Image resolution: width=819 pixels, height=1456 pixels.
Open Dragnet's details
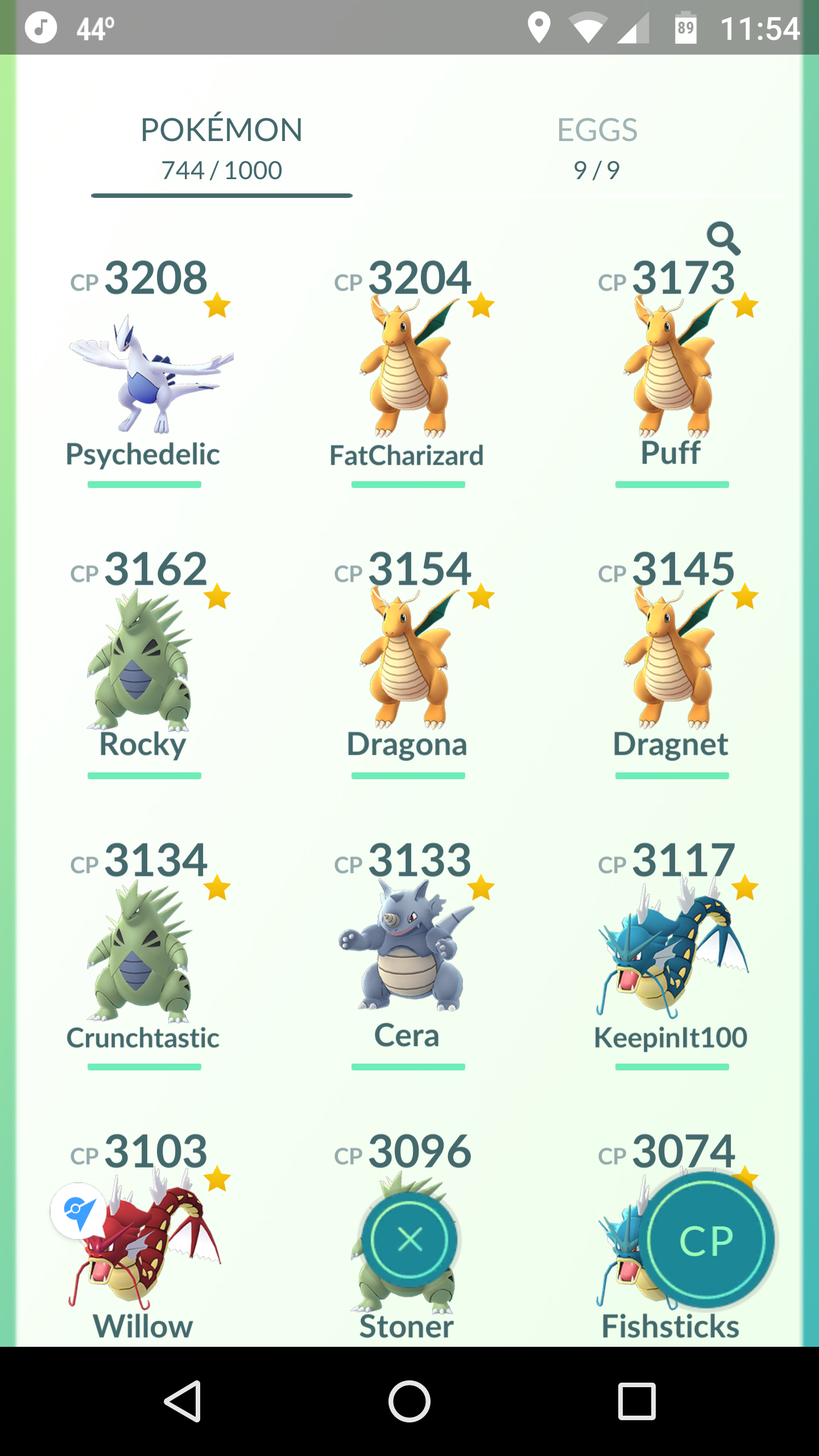point(672,663)
